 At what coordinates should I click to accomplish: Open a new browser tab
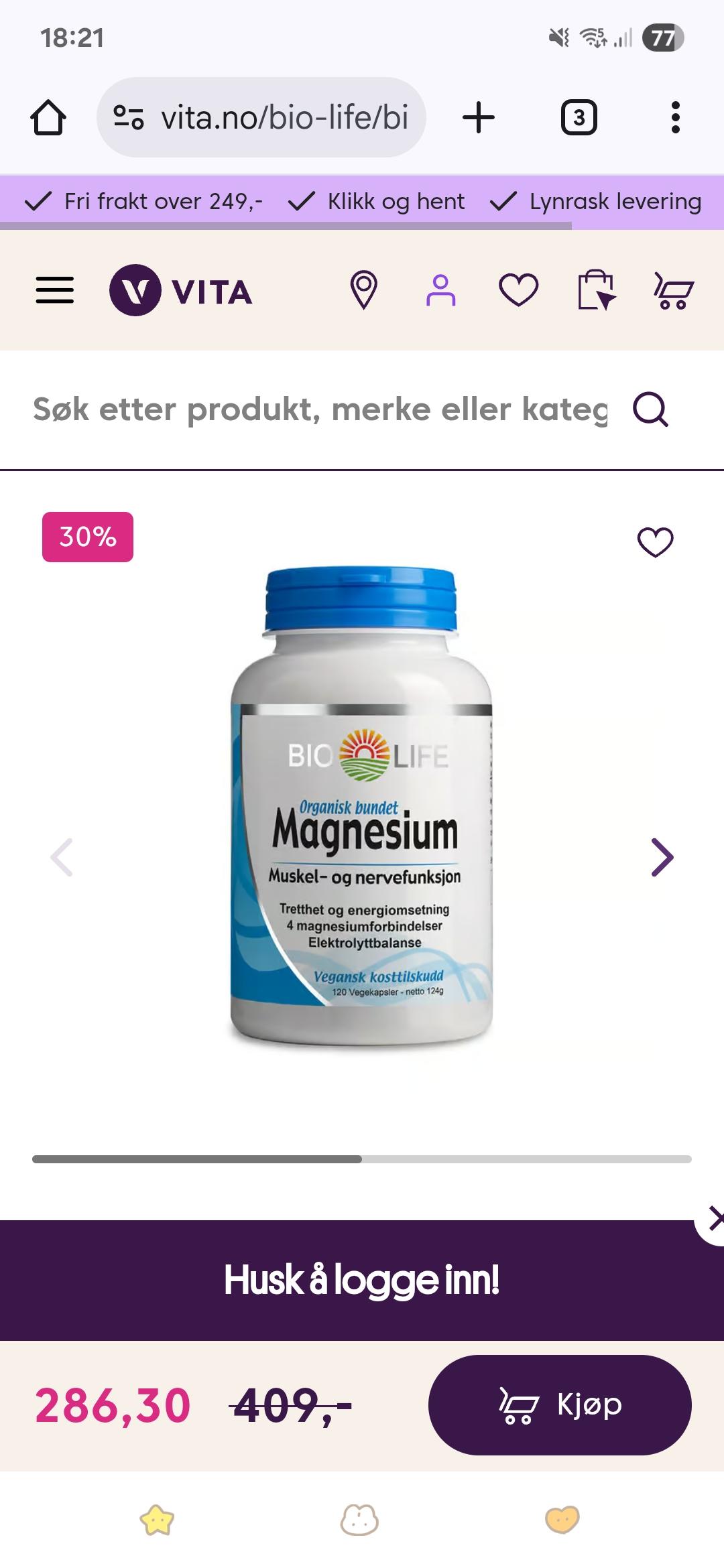point(479,118)
